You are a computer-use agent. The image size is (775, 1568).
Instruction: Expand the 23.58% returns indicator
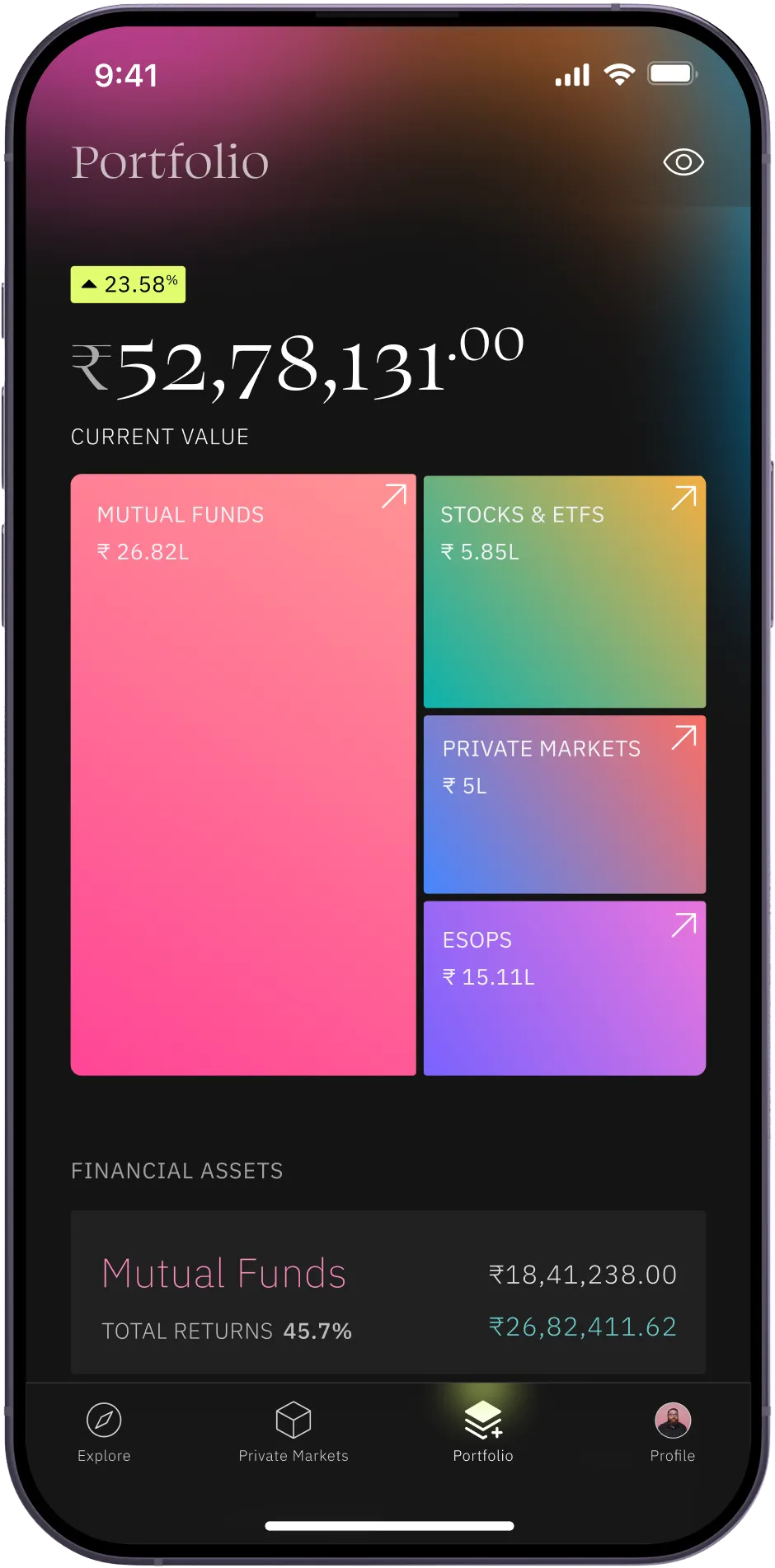(x=128, y=283)
